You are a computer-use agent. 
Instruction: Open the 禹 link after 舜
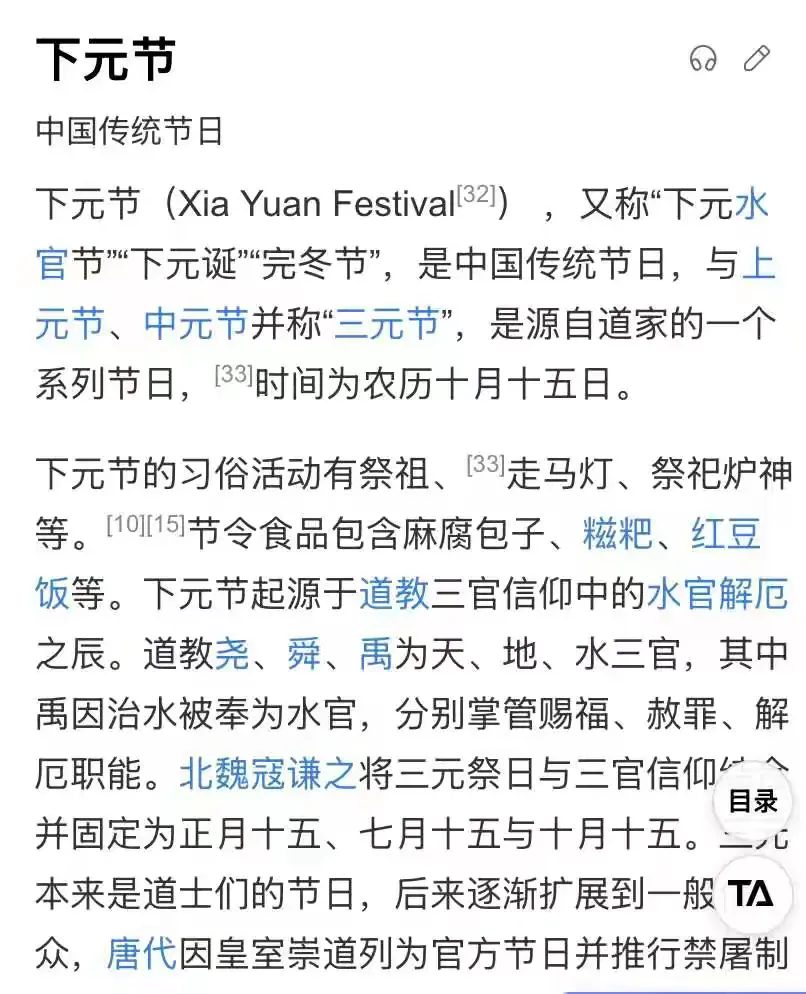(376, 655)
